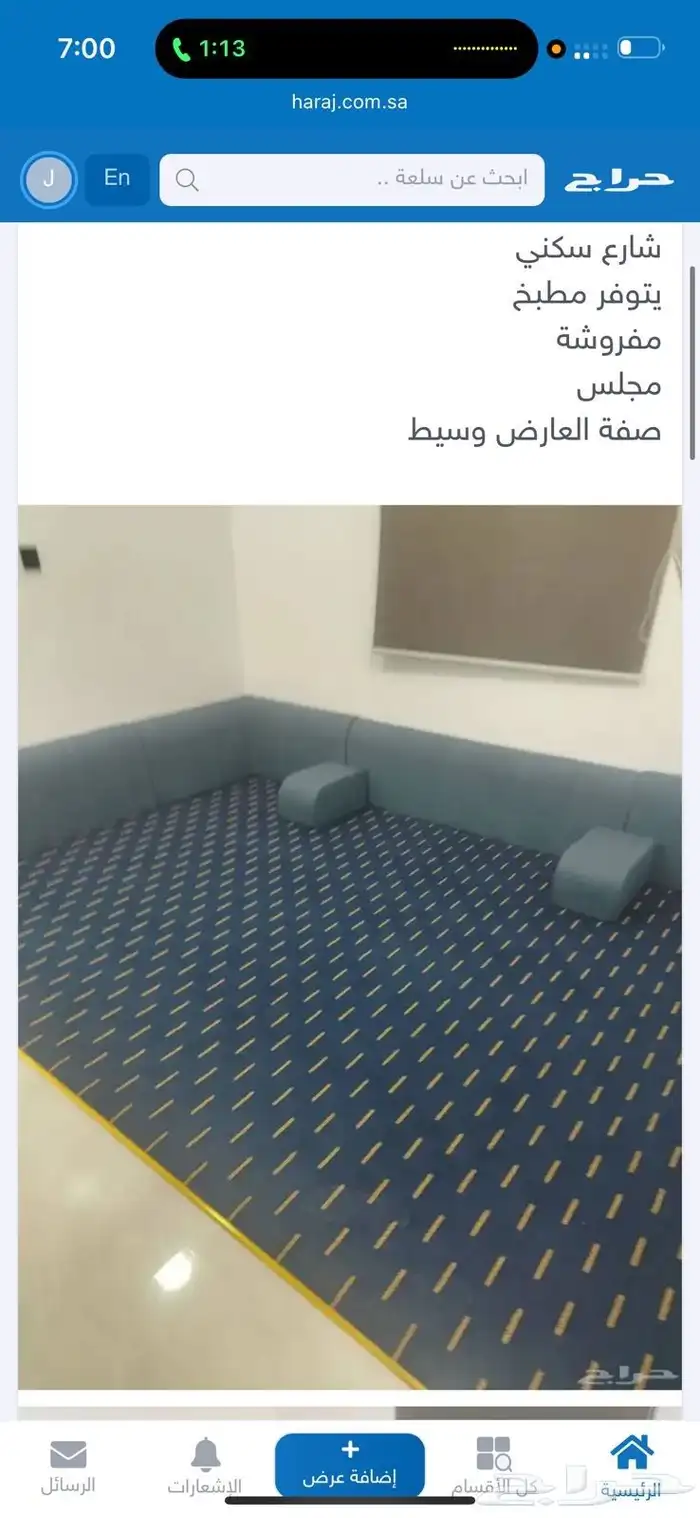Screen dimensions: 700x1518
Task: Go to Haraj logo home page
Action: 619,180
